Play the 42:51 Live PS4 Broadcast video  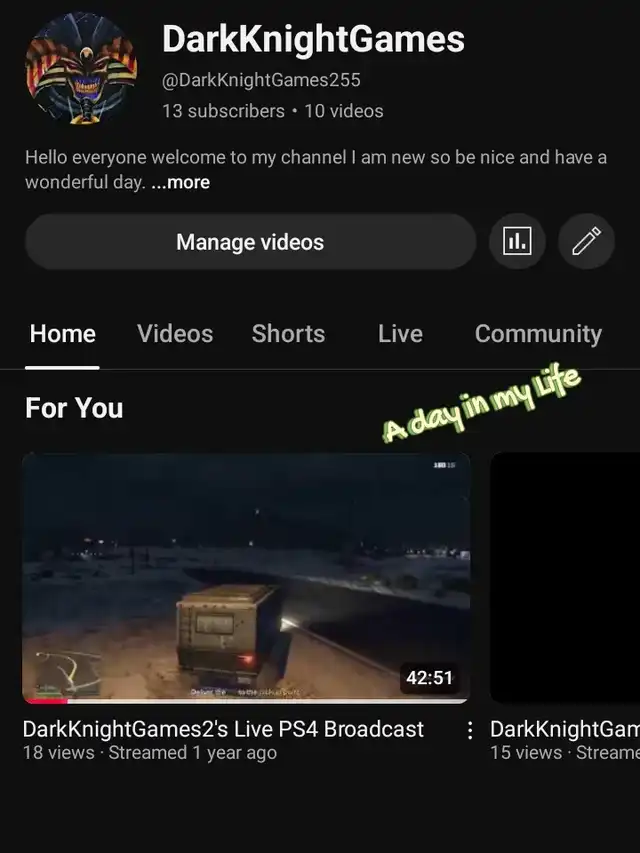pyautogui.click(x=246, y=578)
